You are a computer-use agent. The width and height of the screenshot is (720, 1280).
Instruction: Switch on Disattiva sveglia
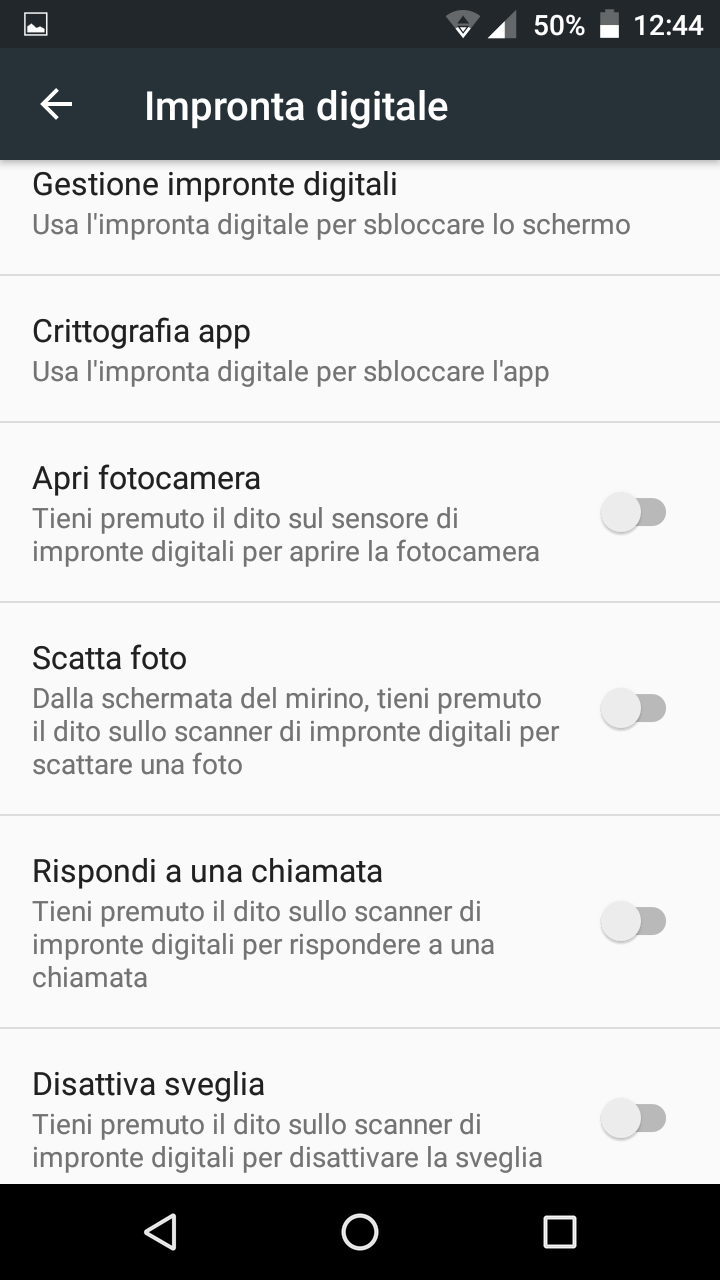pos(633,1117)
